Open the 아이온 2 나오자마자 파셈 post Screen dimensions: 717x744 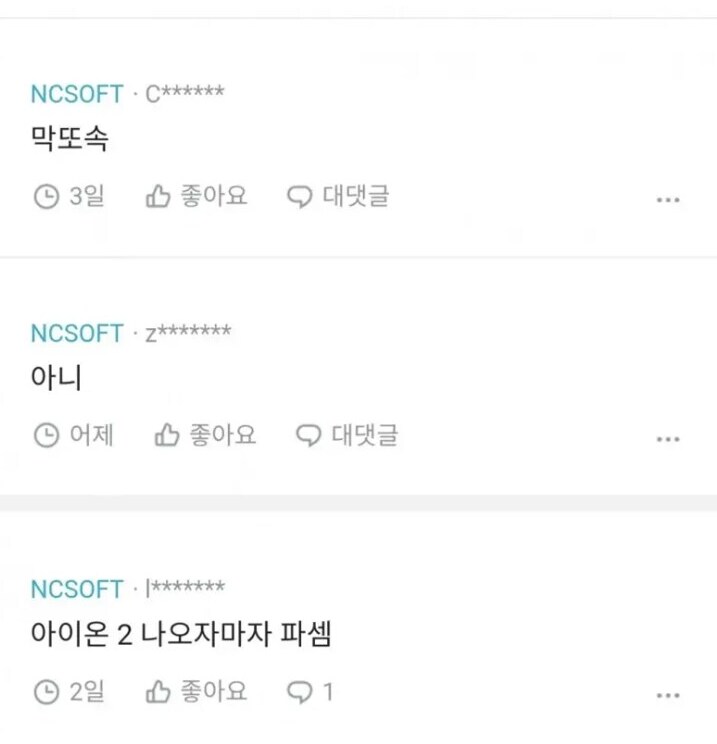181,635
